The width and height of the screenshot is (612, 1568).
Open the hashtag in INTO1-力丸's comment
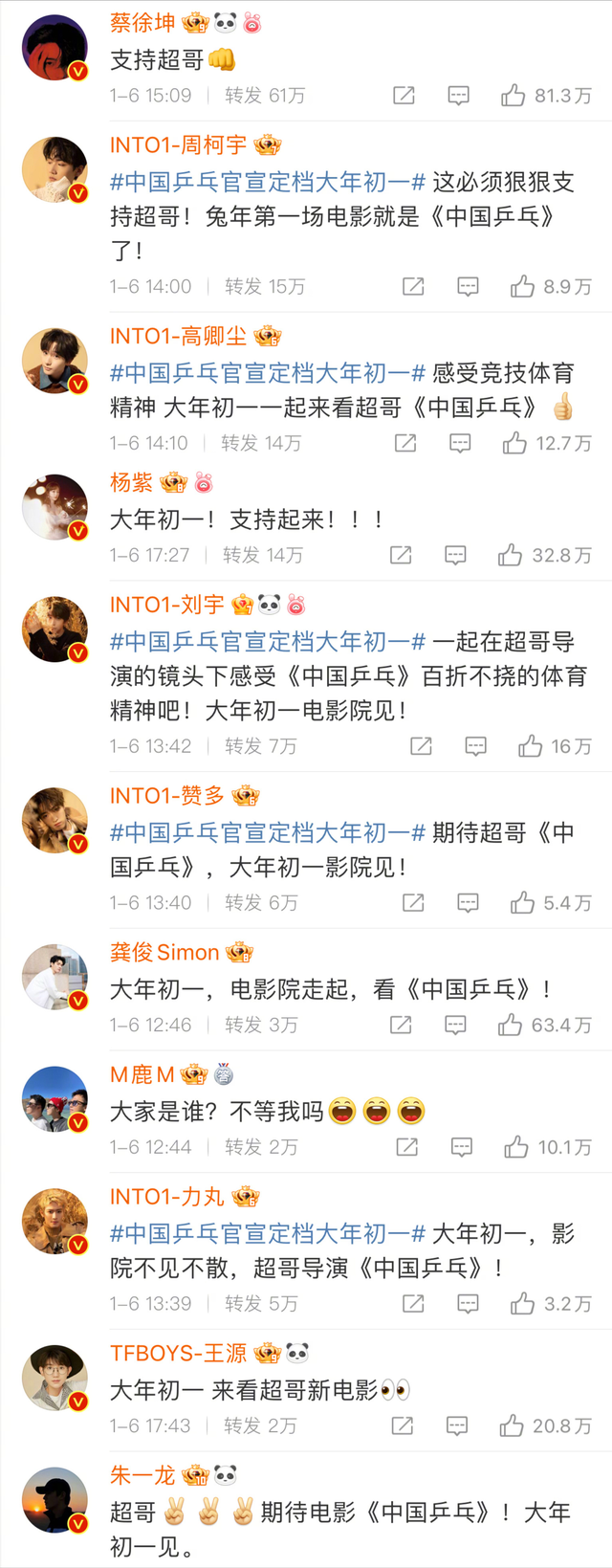coord(268,1234)
